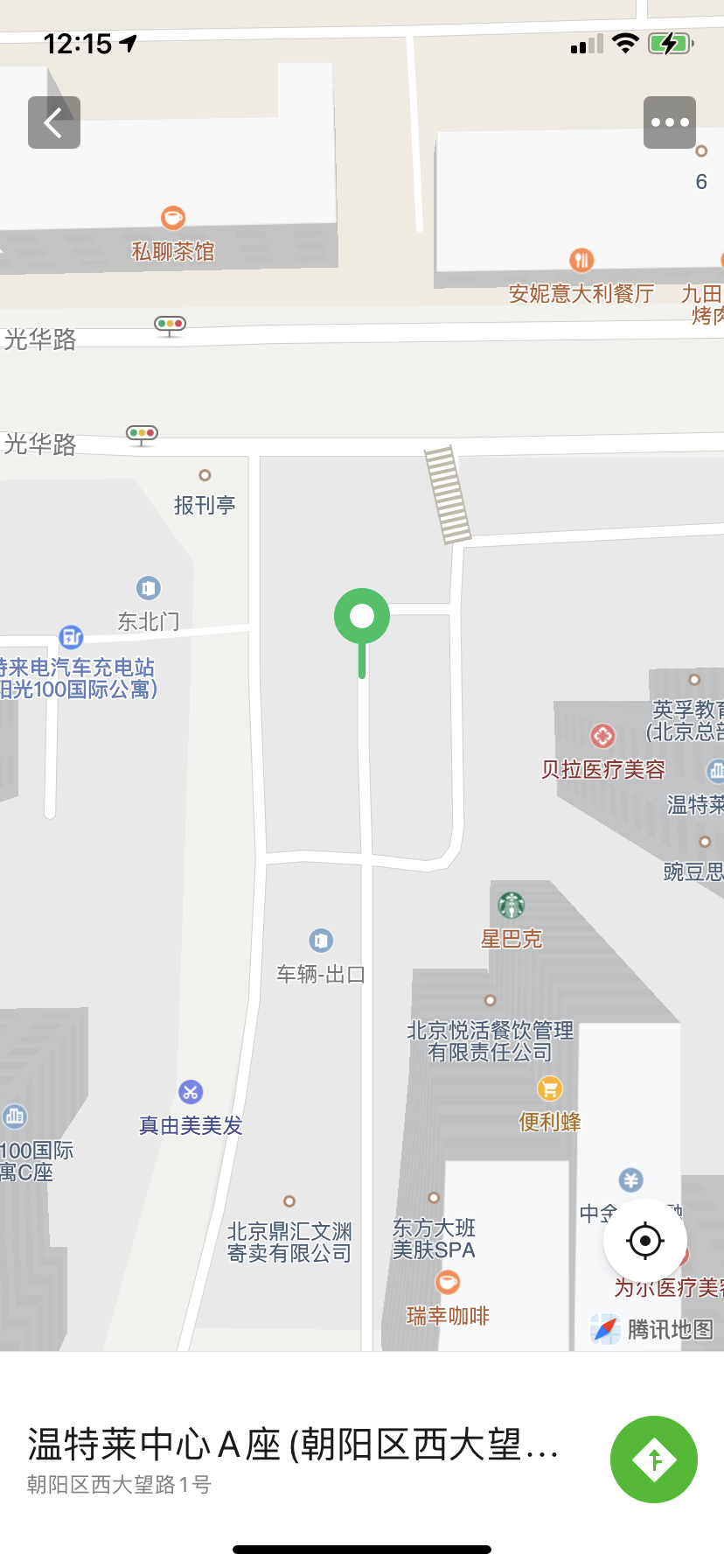Tap the green location pin

(x=362, y=618)
